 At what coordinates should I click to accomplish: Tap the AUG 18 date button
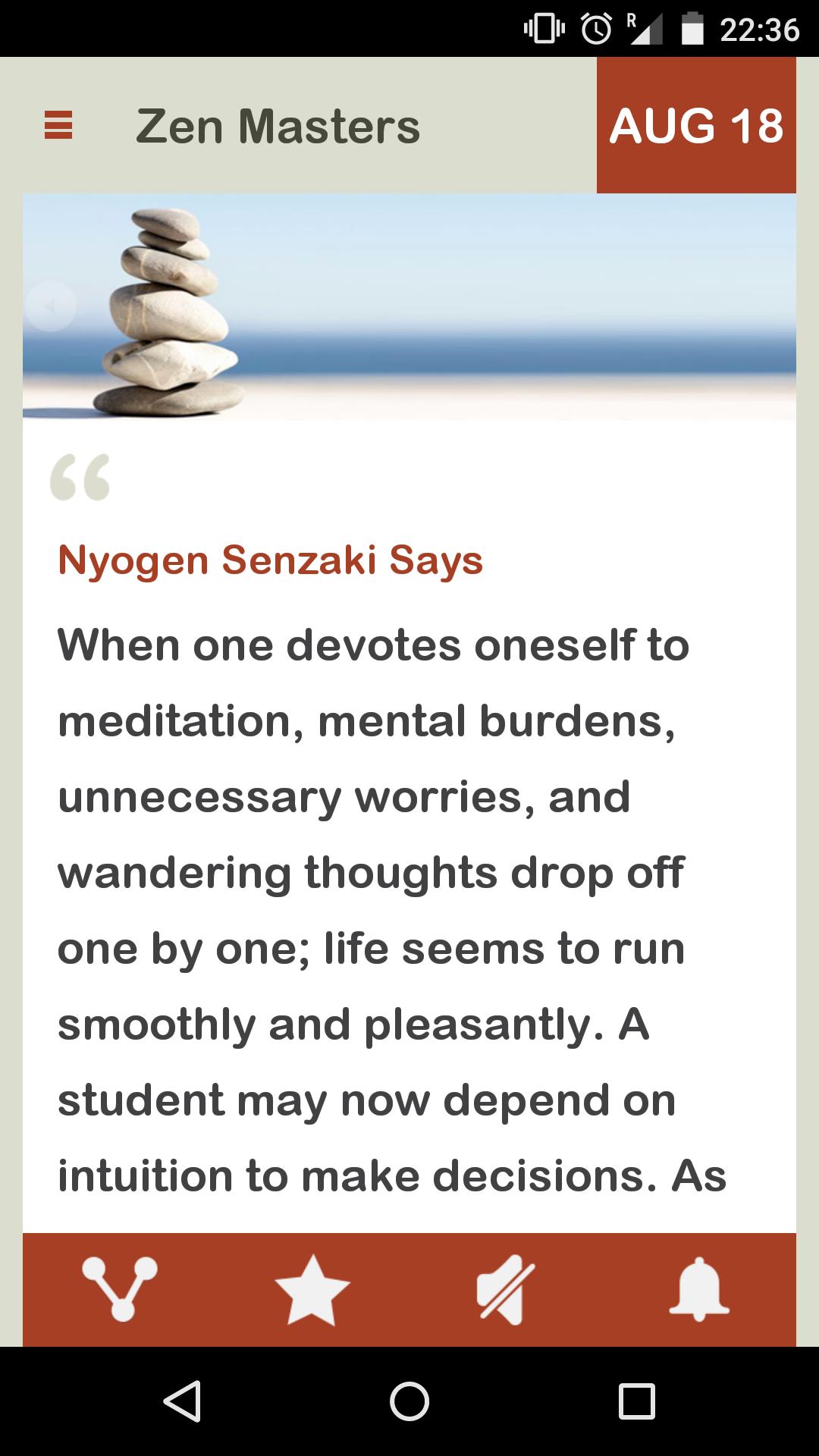(695, 125)
